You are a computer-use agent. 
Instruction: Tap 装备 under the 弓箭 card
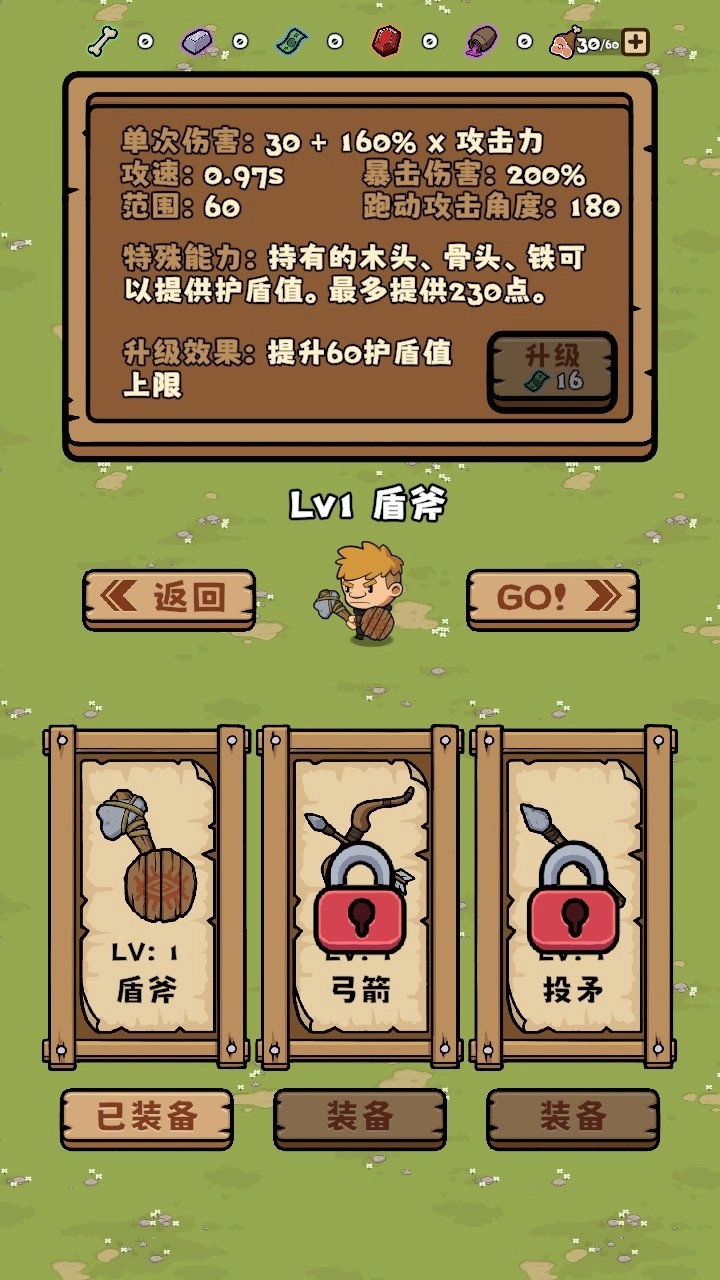[x=360, y=1117]
